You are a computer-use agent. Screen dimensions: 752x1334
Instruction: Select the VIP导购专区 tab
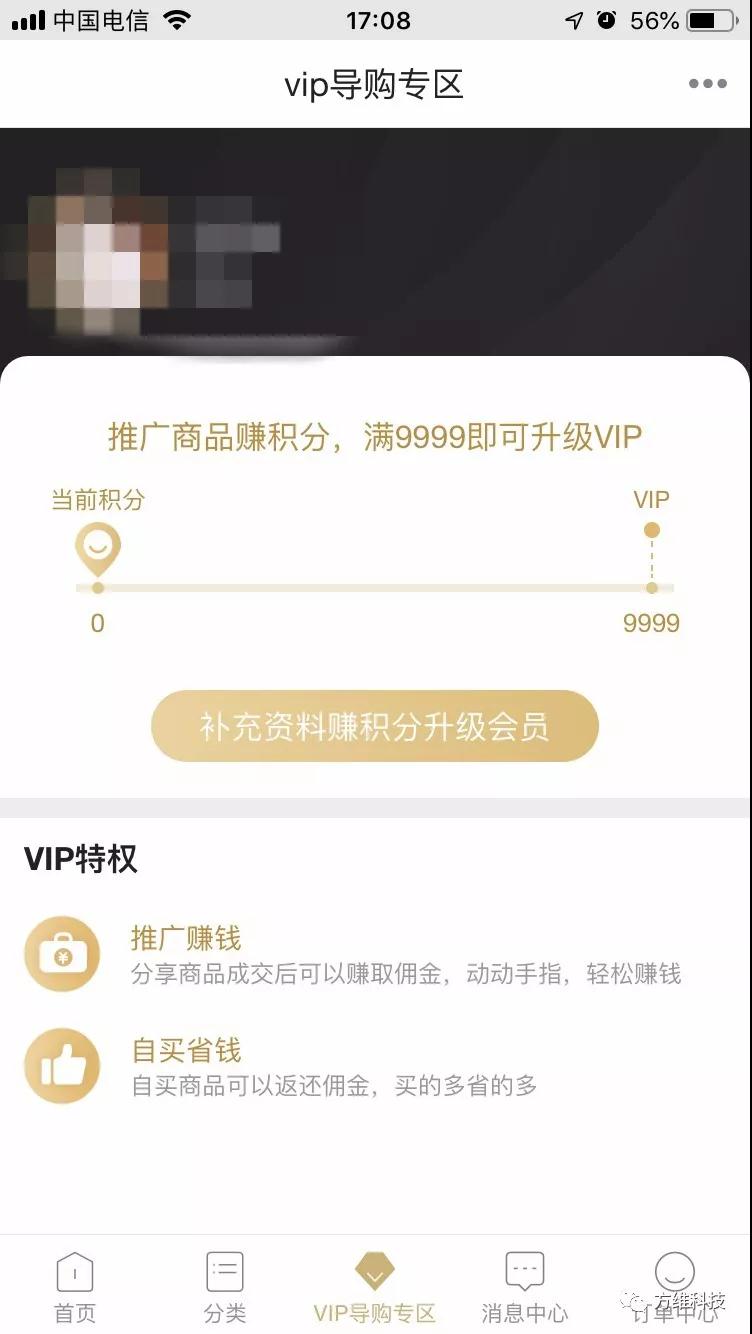(x=375, y=1287)
